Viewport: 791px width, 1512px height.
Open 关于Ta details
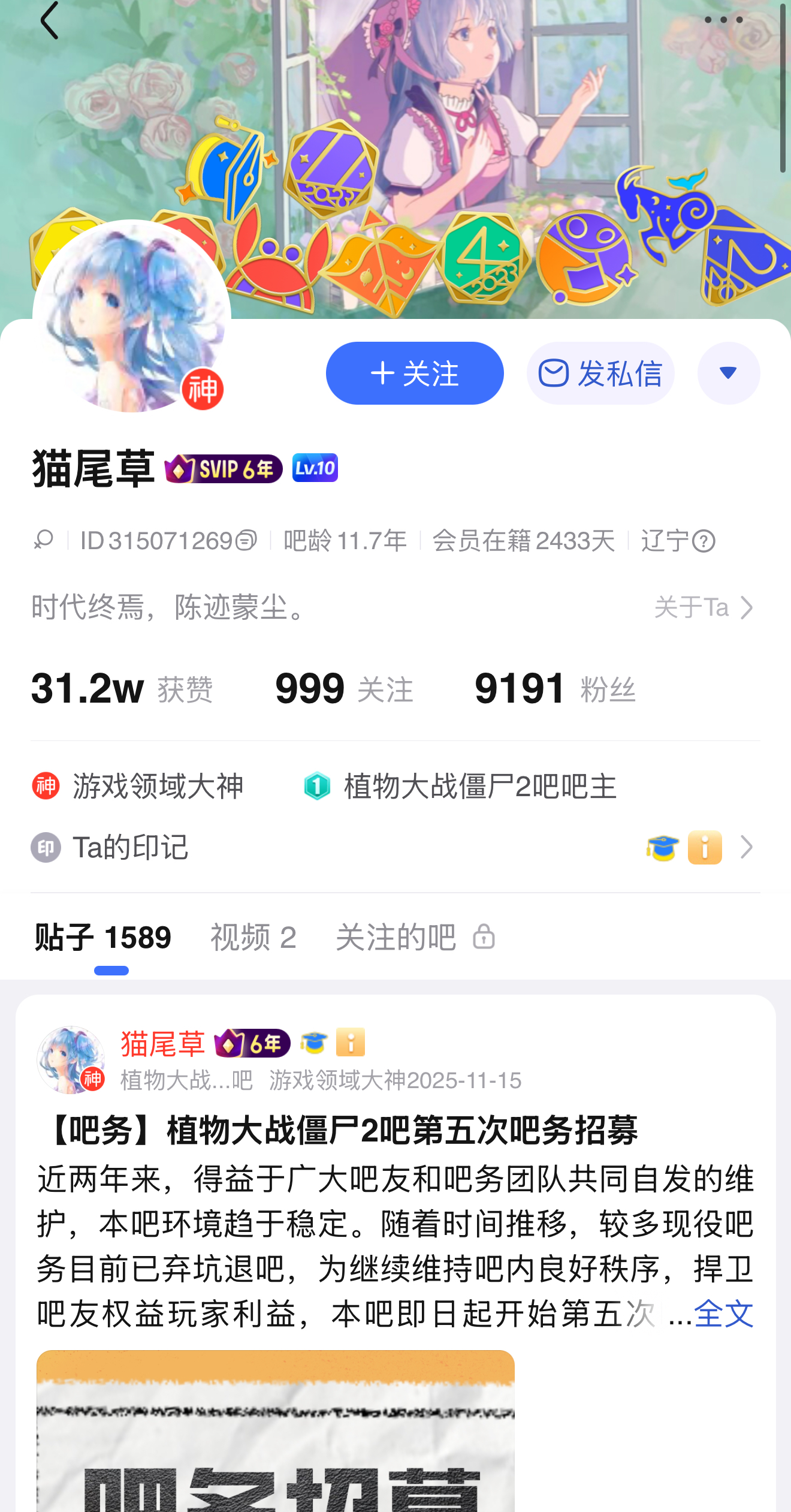click(x=704, y=607)
